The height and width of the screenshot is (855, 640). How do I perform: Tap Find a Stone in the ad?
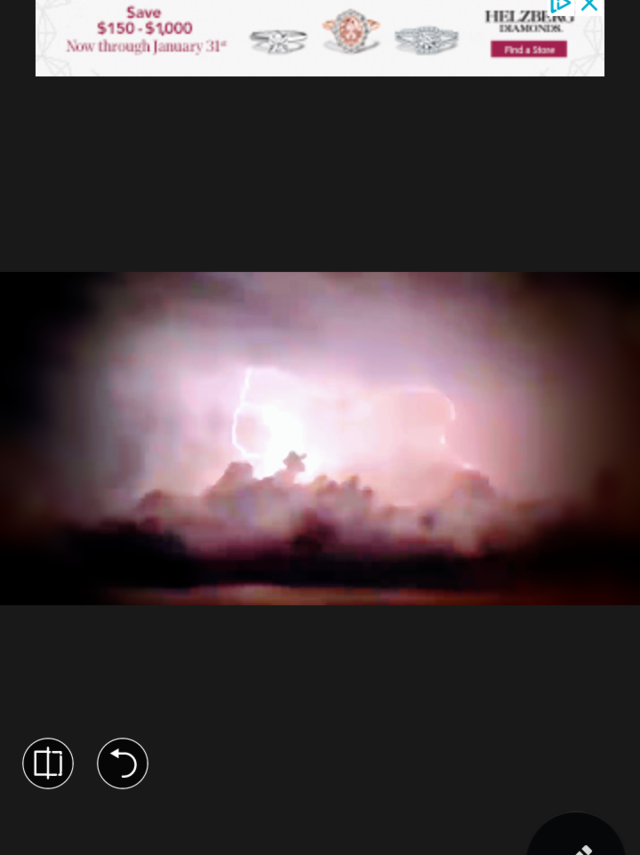[x=528, y=49]
